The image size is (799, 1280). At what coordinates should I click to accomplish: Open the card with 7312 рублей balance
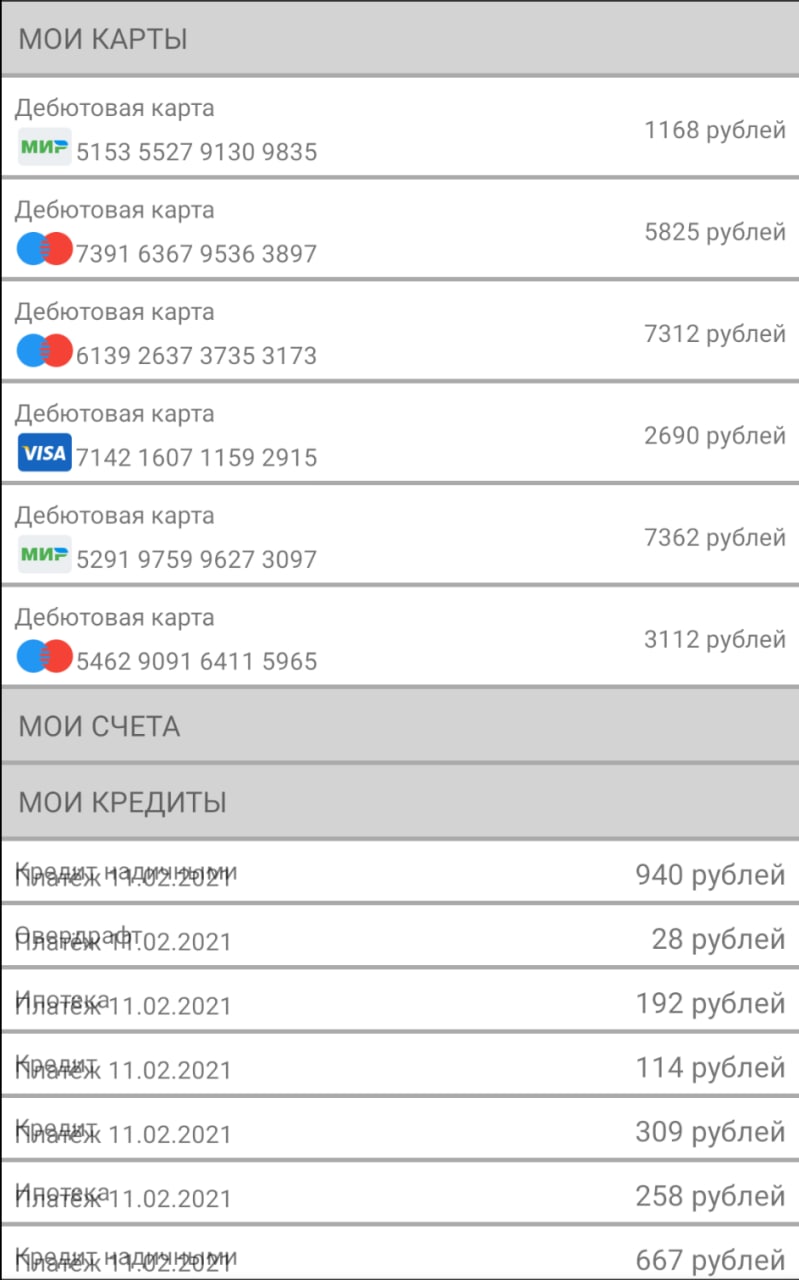pyautogui.click(x=399, y=332)
